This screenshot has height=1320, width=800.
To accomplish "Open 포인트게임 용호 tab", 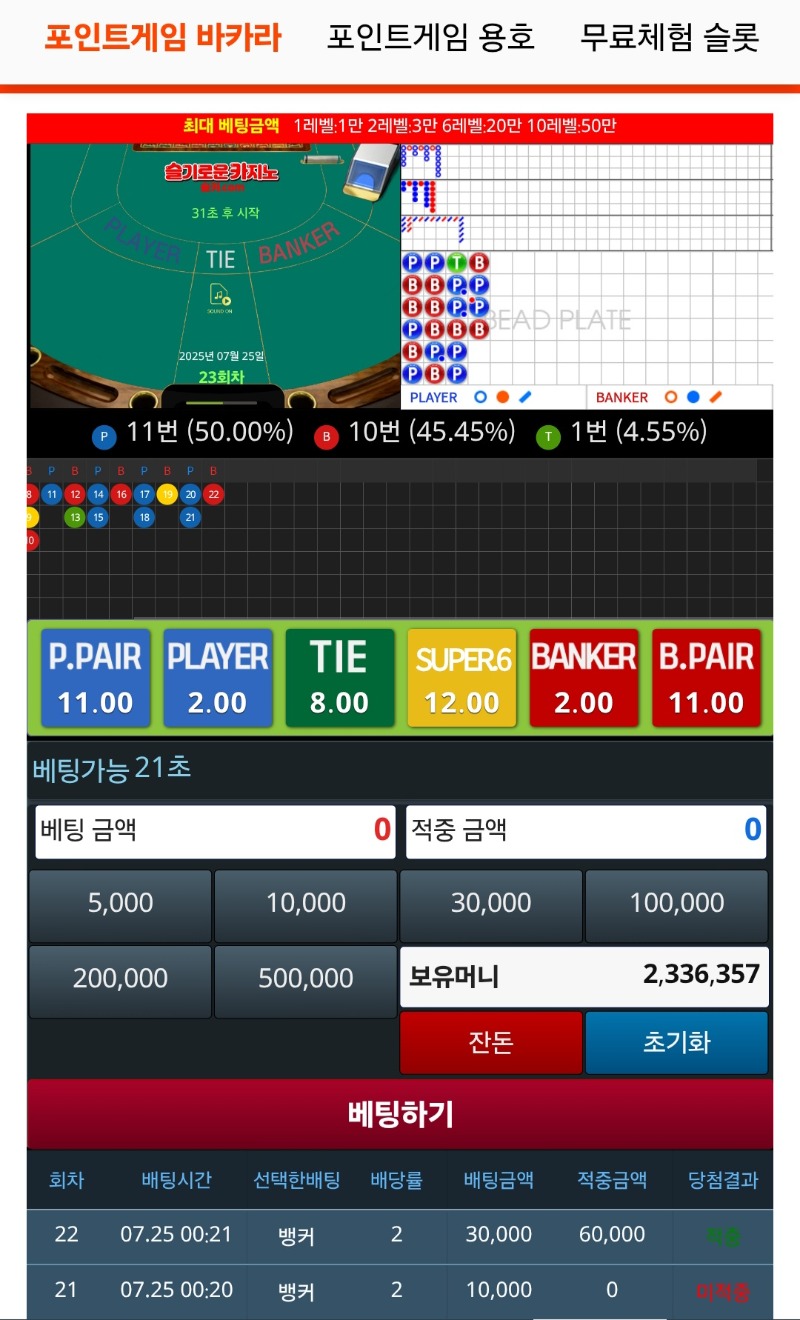I will [431, 38].
